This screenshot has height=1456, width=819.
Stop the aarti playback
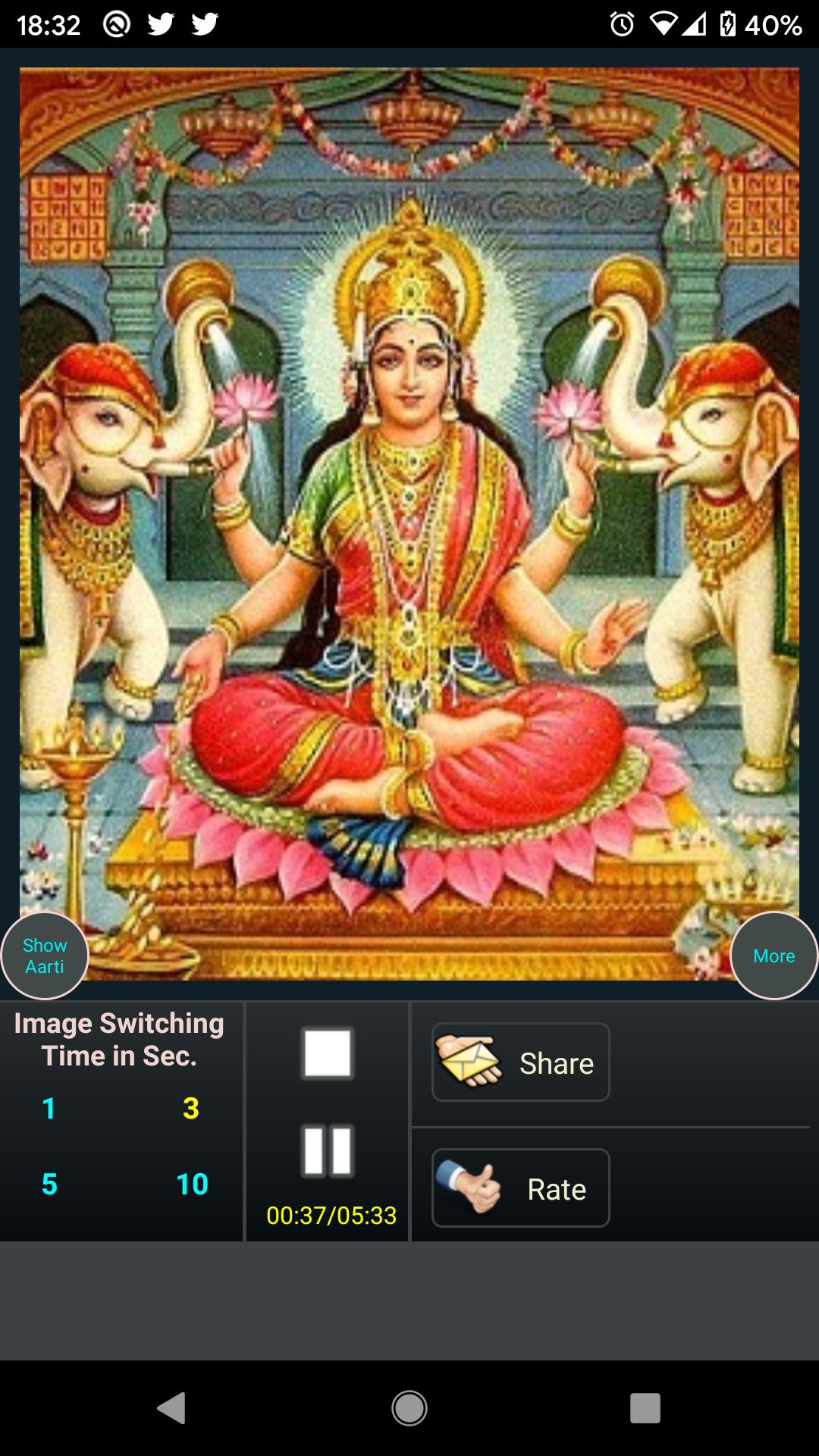pos(328,1053)
